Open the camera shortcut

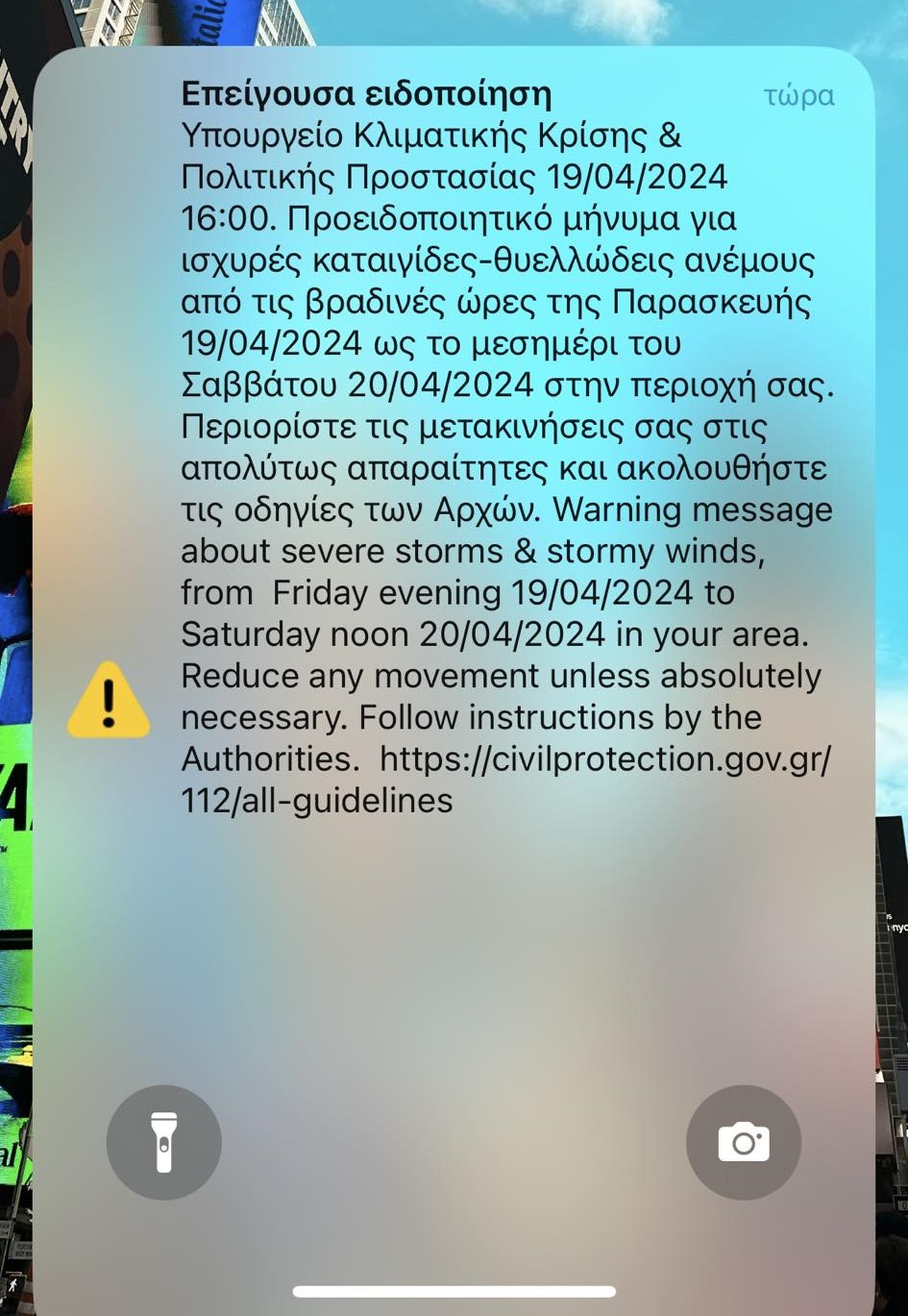(743, 1142)
